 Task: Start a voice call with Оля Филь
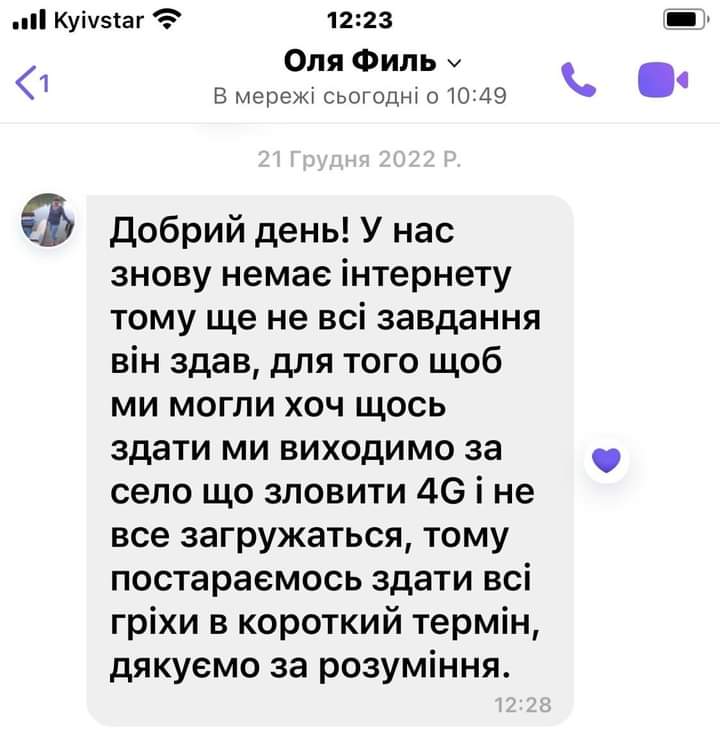pos(577,80)
